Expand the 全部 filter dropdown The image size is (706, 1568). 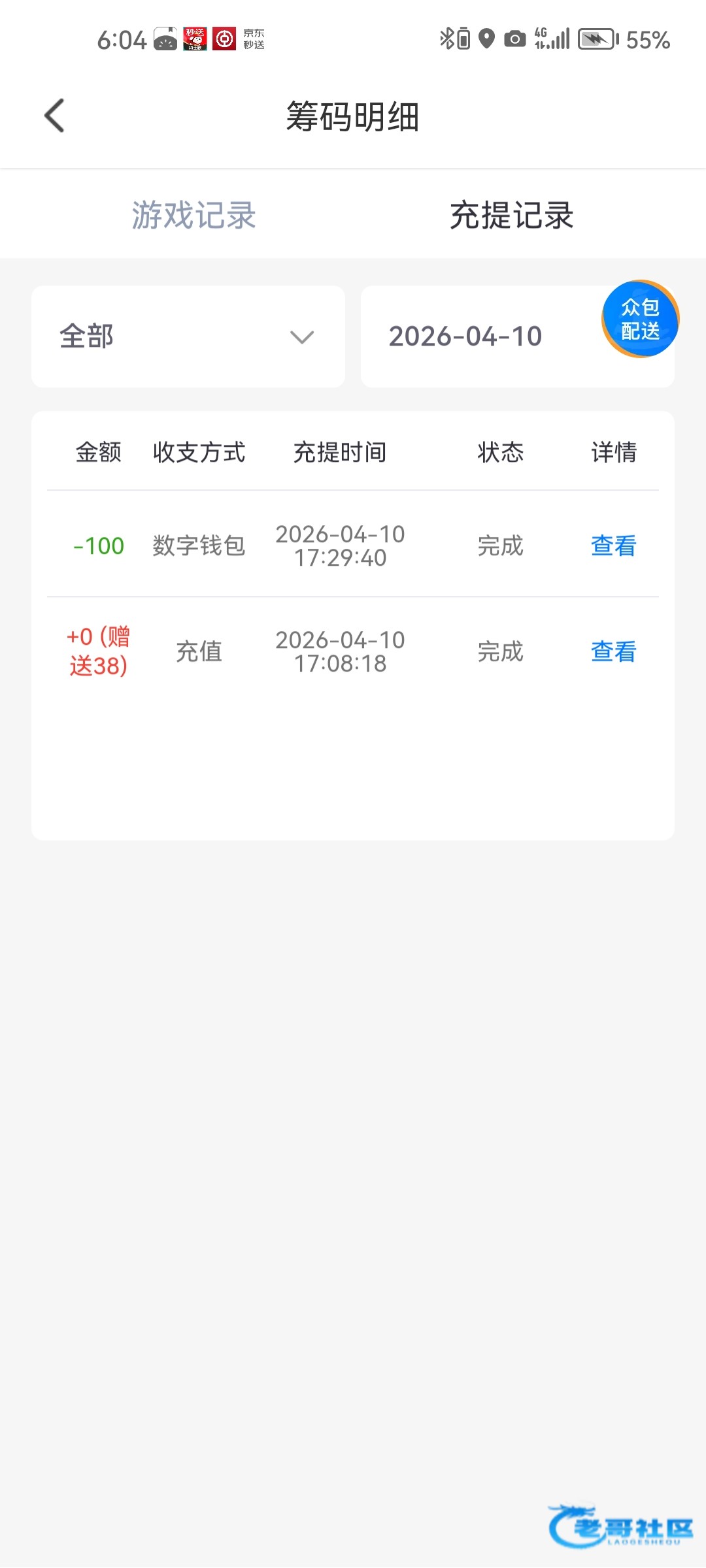tap(188, 336)
